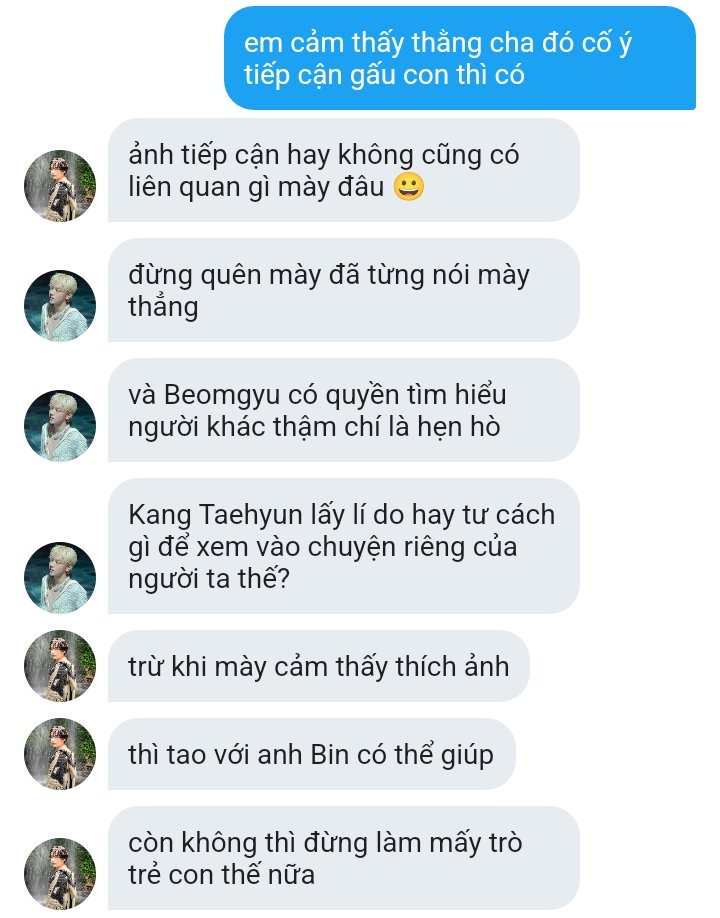The width and height of the screenshot is (720, 918).
Task: Tap avatar next to "đừng quên mày đã từng" message
Action: coord(60,306)
